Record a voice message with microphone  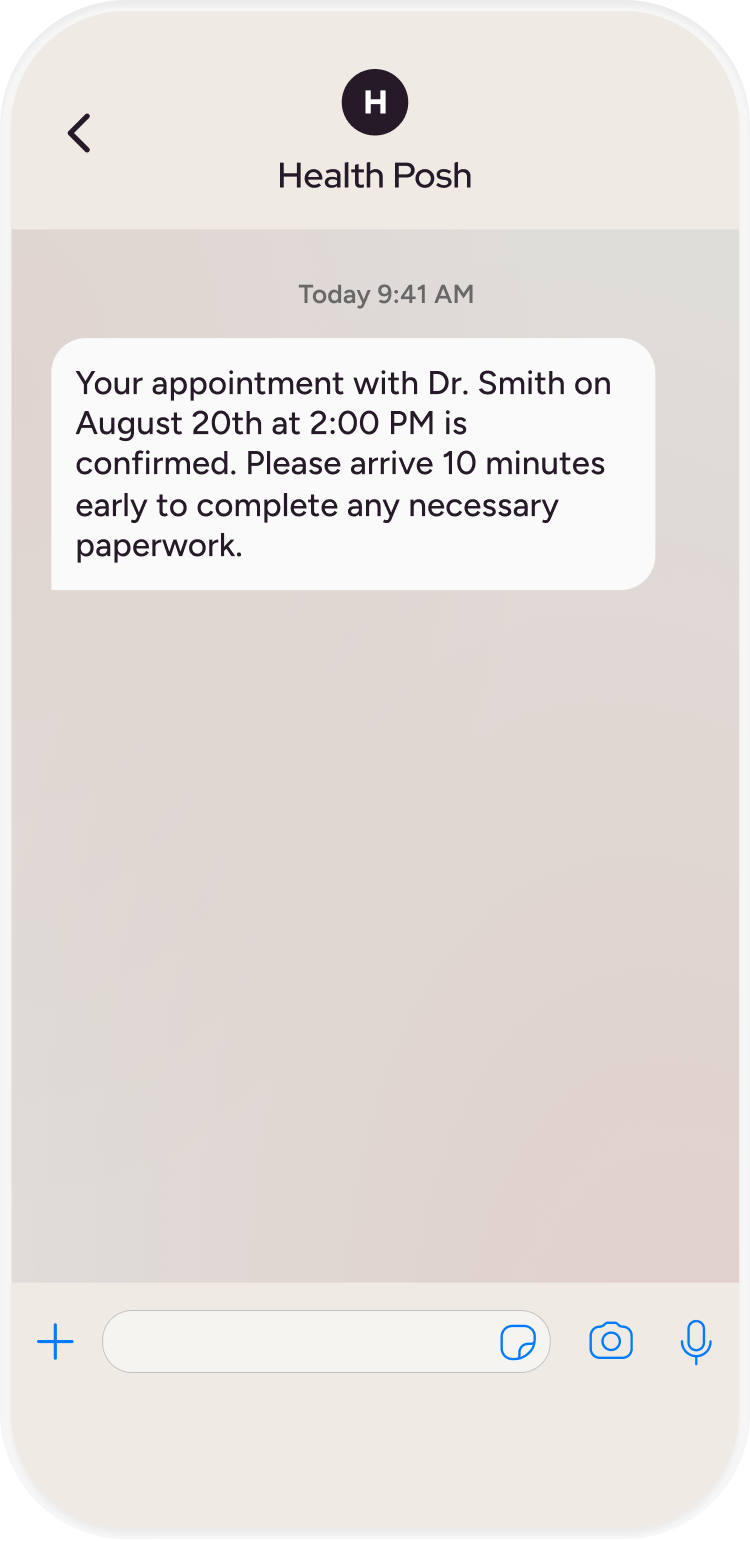(x=695, y=1341)
